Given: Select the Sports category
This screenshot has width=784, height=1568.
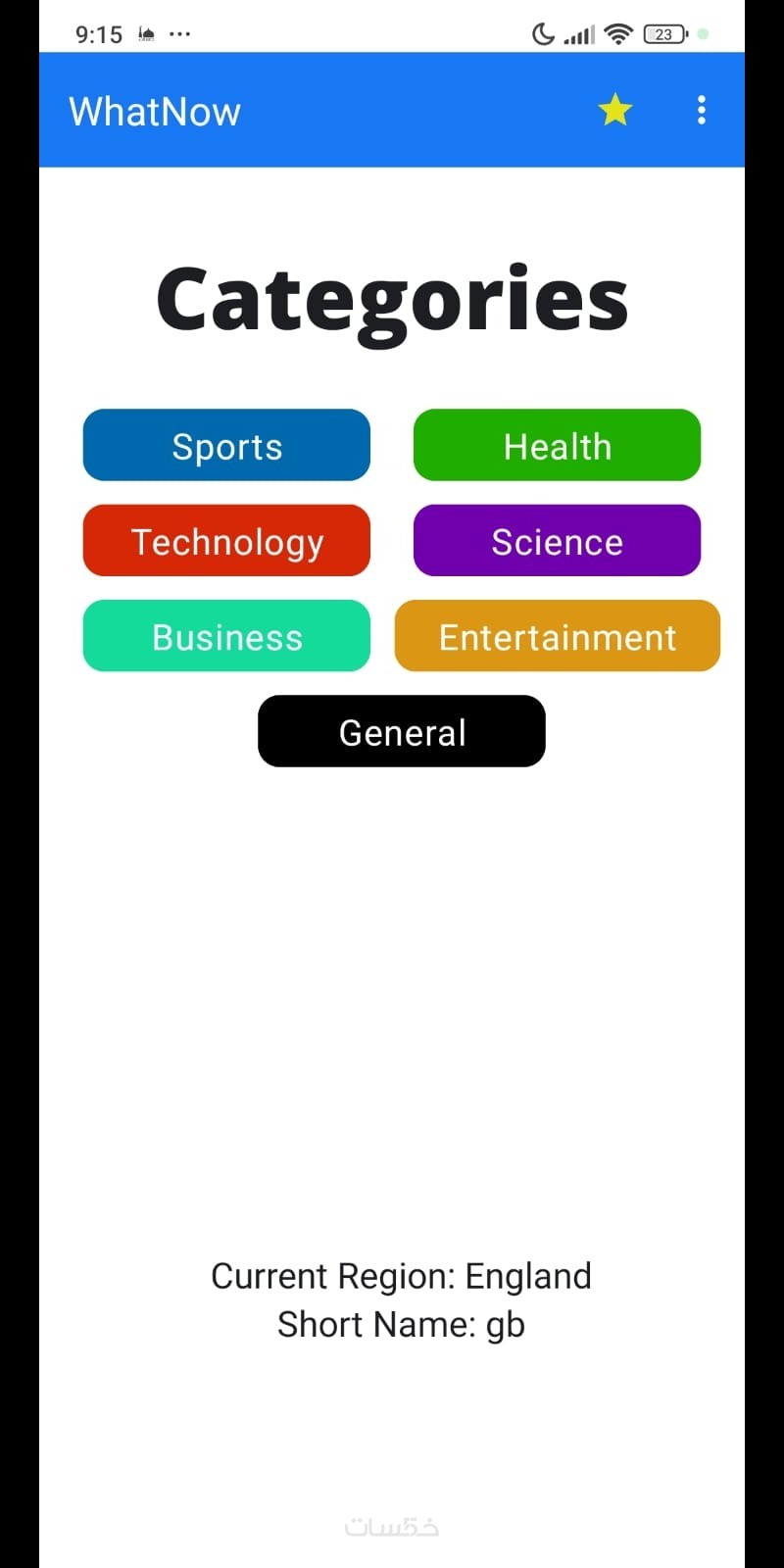Looking at the screenshot, I should pos(226,445).
